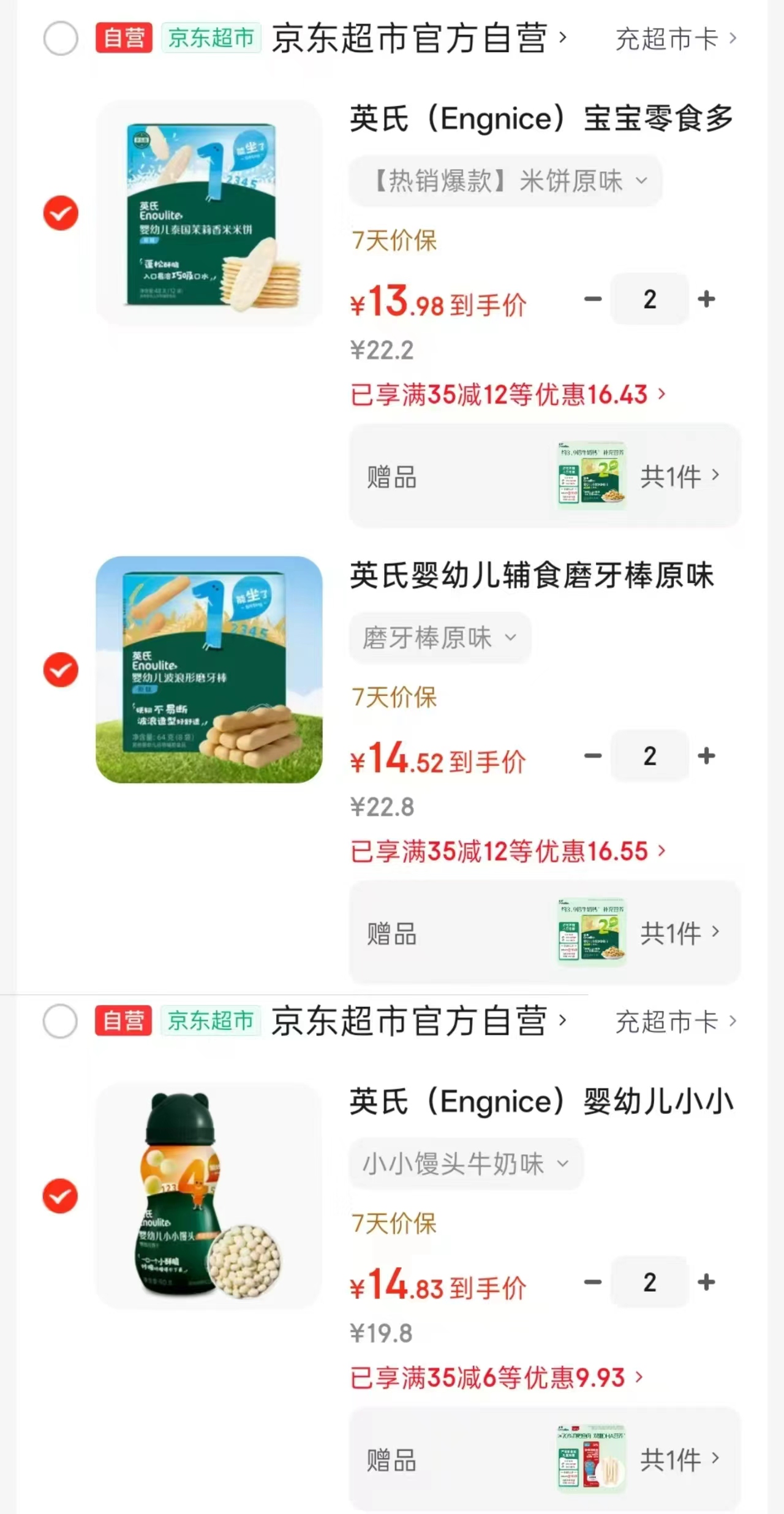This screenshot has height=1514, width=784.
Task: Increase quantity of the ¥14.52 teething sticks
Action: (x=706, y=755)
